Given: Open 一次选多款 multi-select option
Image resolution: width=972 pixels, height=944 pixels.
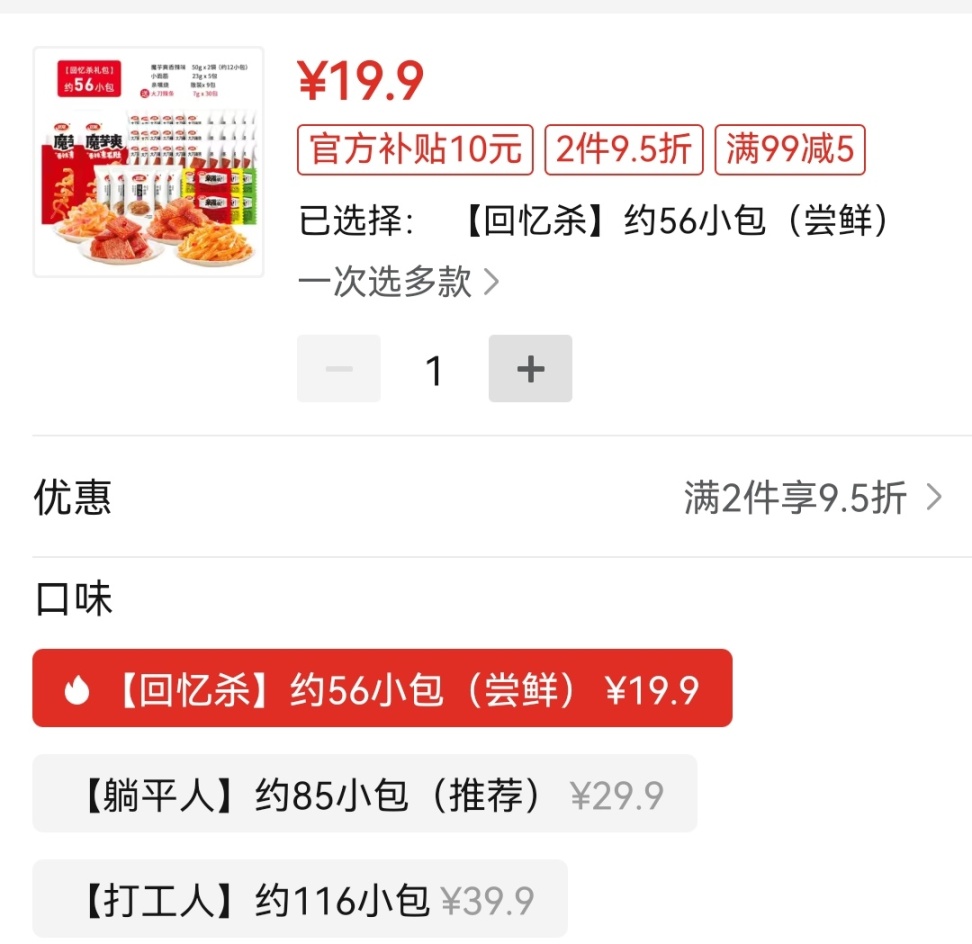Looking at the screenshot, I should (x=398, y=282).
